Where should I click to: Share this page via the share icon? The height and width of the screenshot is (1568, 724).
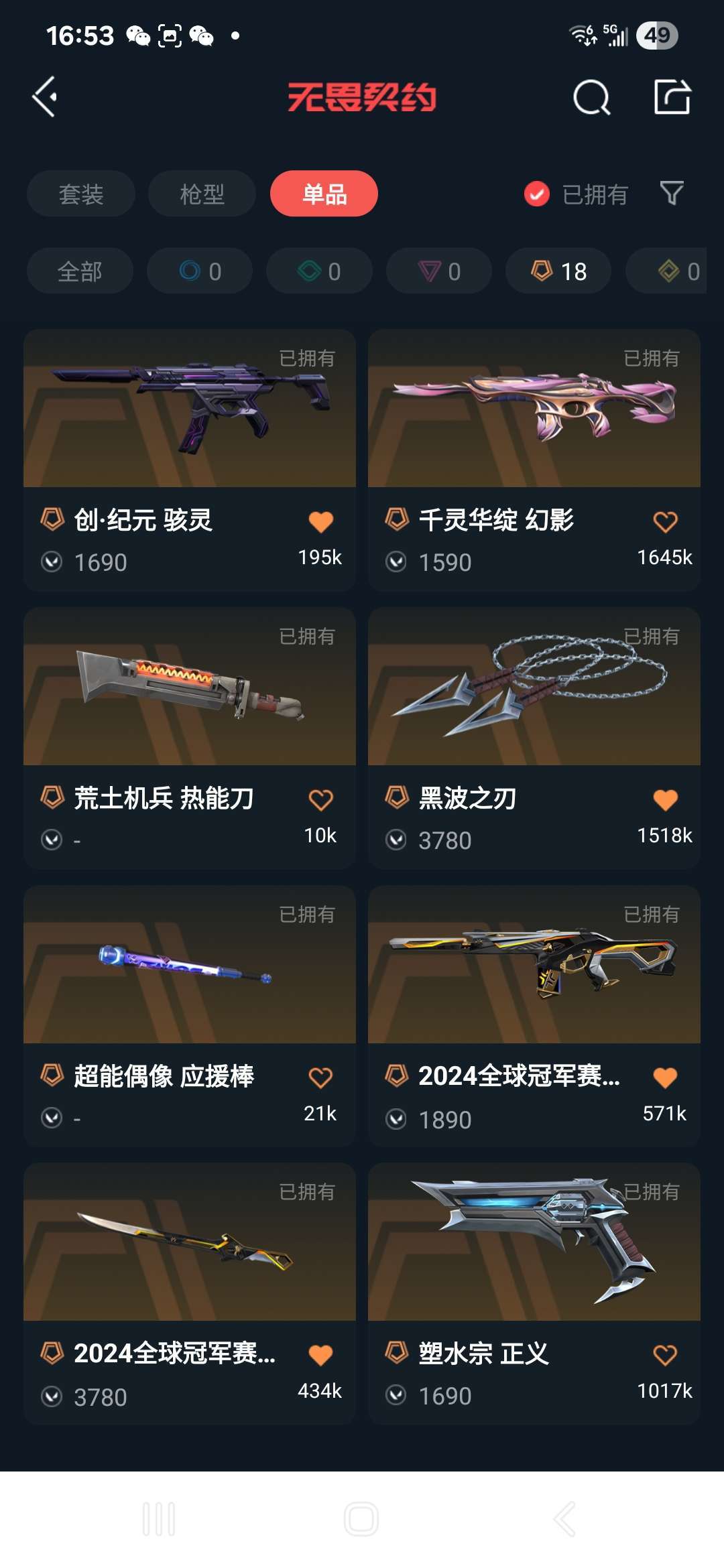click(x=672, y=97)
